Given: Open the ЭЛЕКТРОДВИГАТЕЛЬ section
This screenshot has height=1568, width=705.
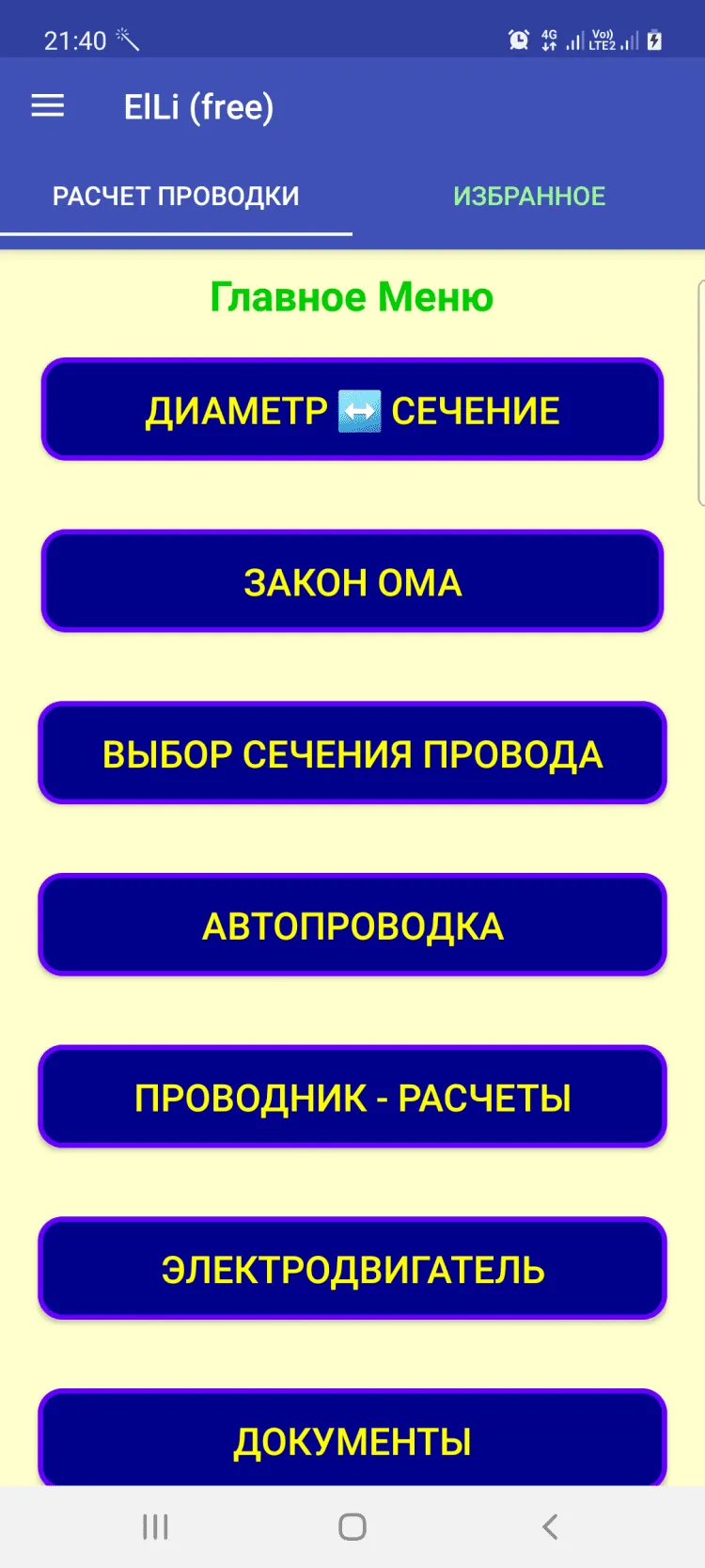Looking at the screenshot, I should (x=352, y=1269).
